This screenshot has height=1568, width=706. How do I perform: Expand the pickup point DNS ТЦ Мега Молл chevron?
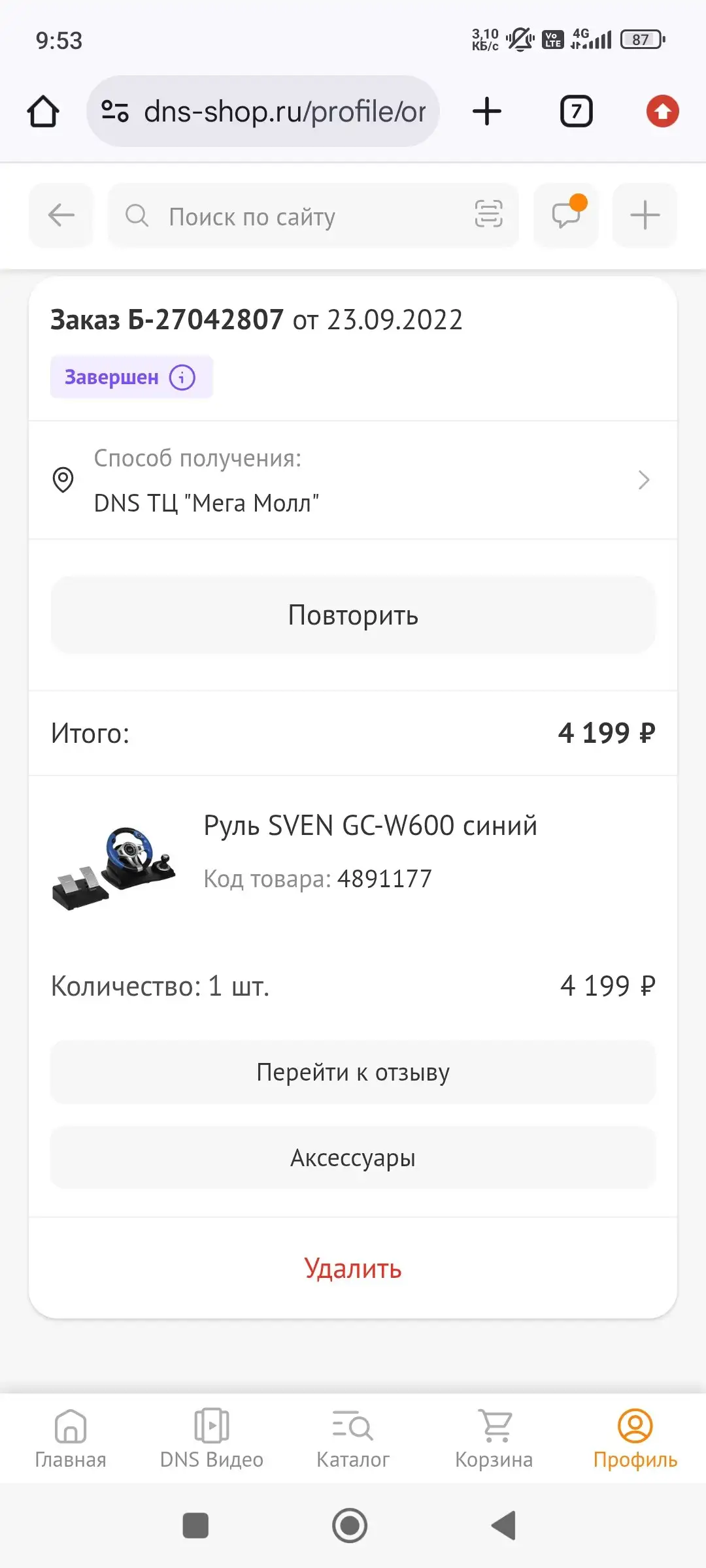(x=644, y=480)
